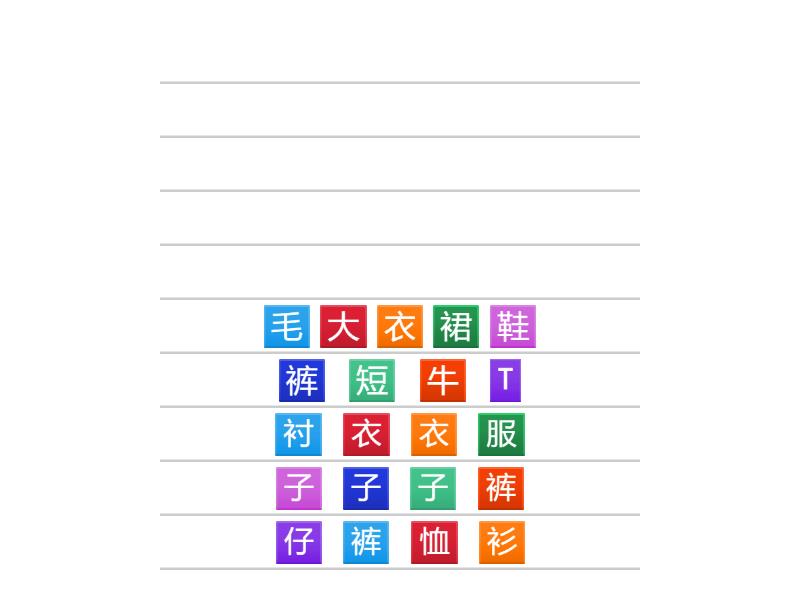Select the orange 牛 tile
800x600 pixels.
pos(443,381)
